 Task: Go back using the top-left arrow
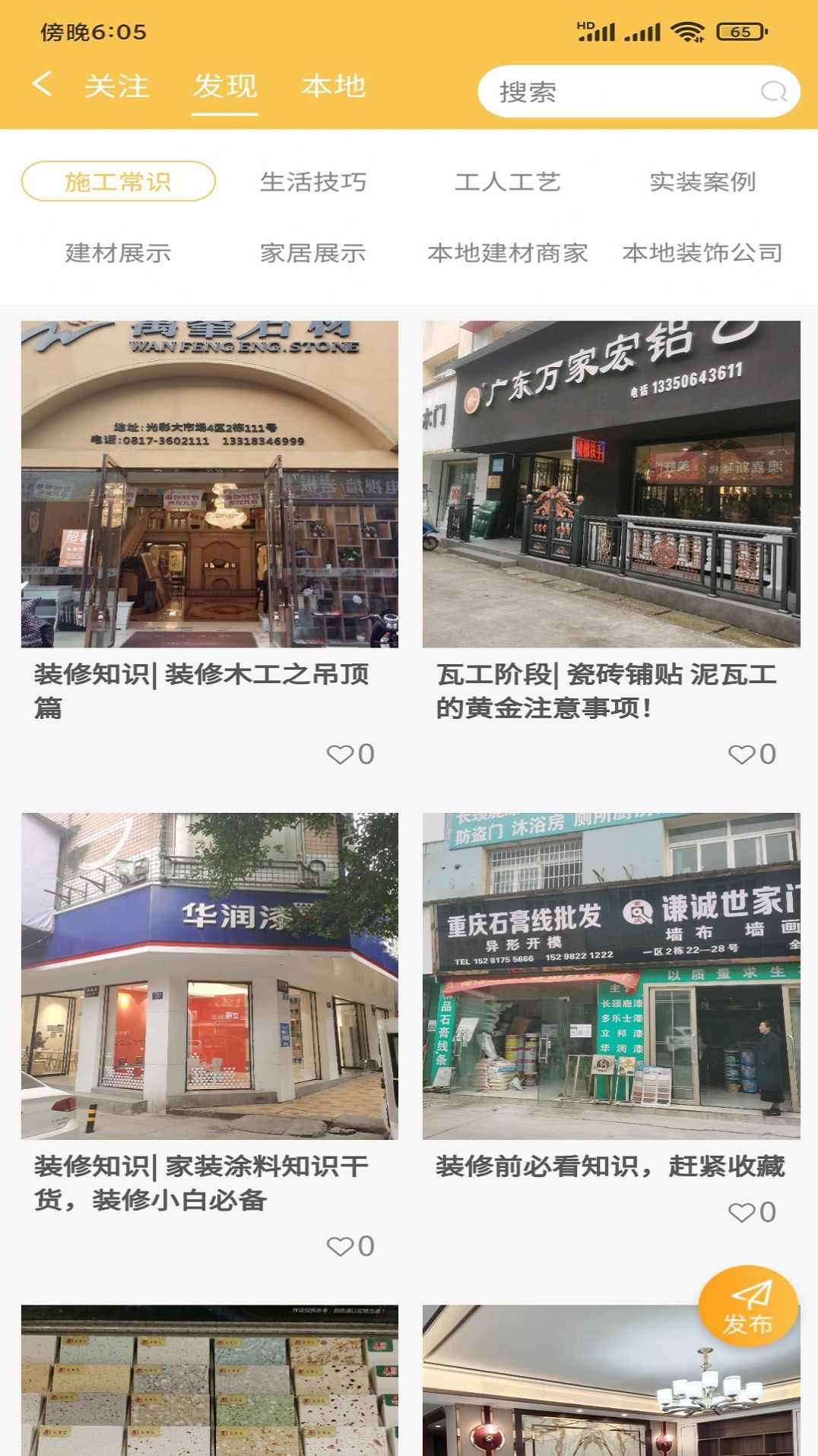click(43, 84)
